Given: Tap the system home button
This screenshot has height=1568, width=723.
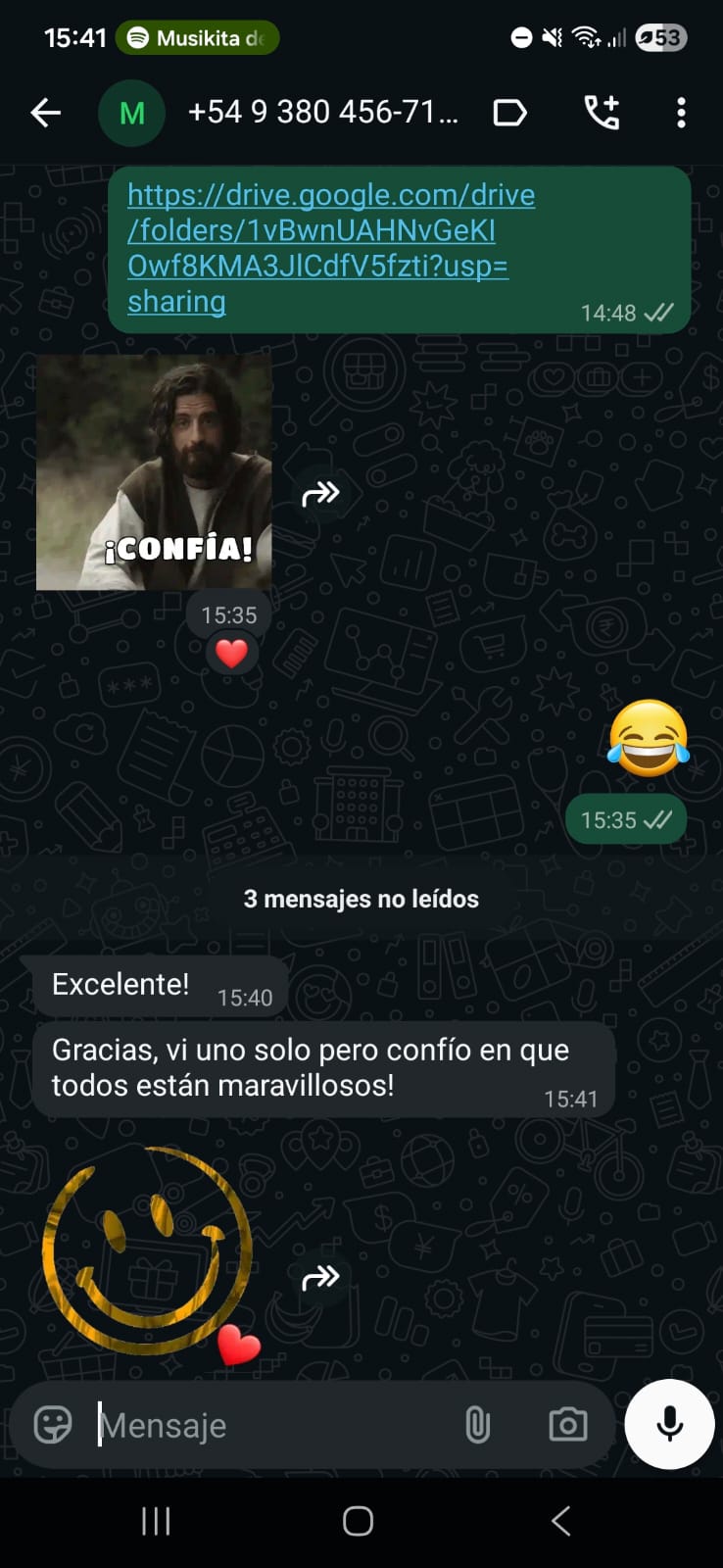Looking at the screenshot, I should (358, 1521).
